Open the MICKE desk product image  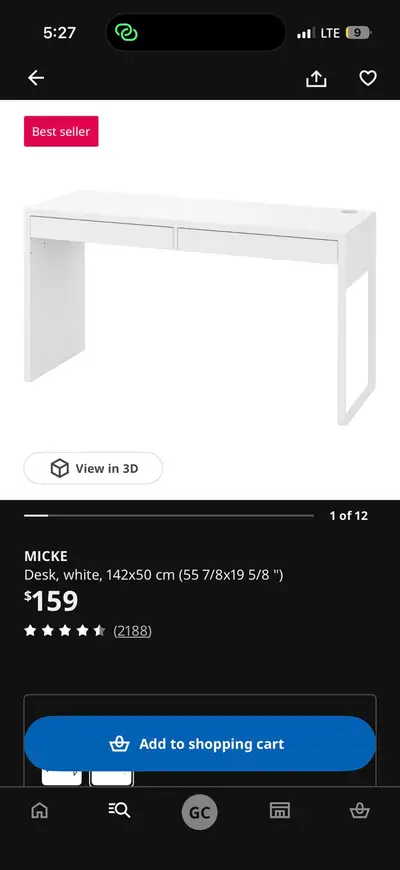coord(200,307)
